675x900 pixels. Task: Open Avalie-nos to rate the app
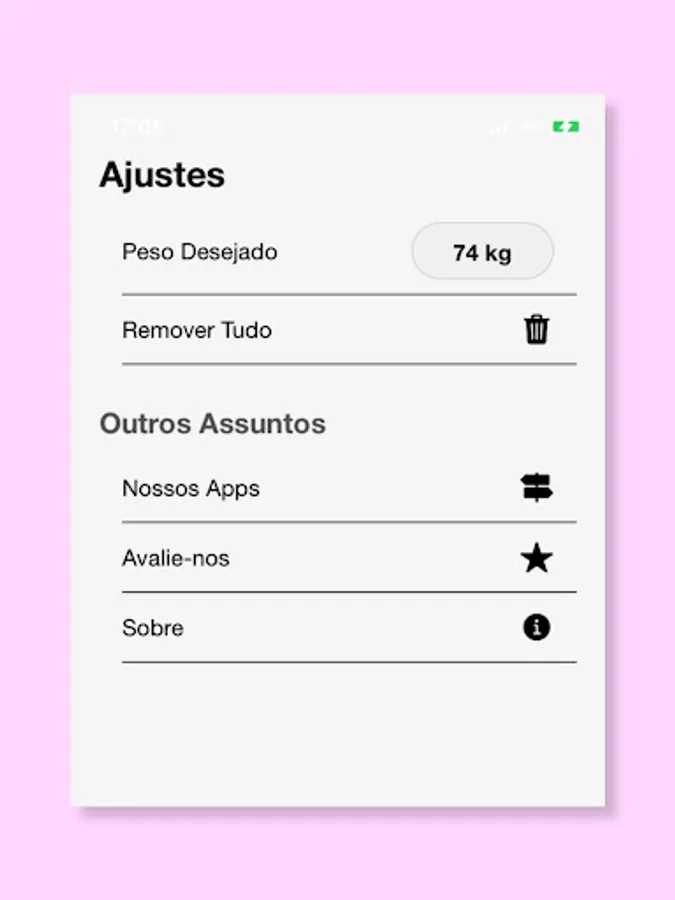pyautogui.click(x=349, y=558)
